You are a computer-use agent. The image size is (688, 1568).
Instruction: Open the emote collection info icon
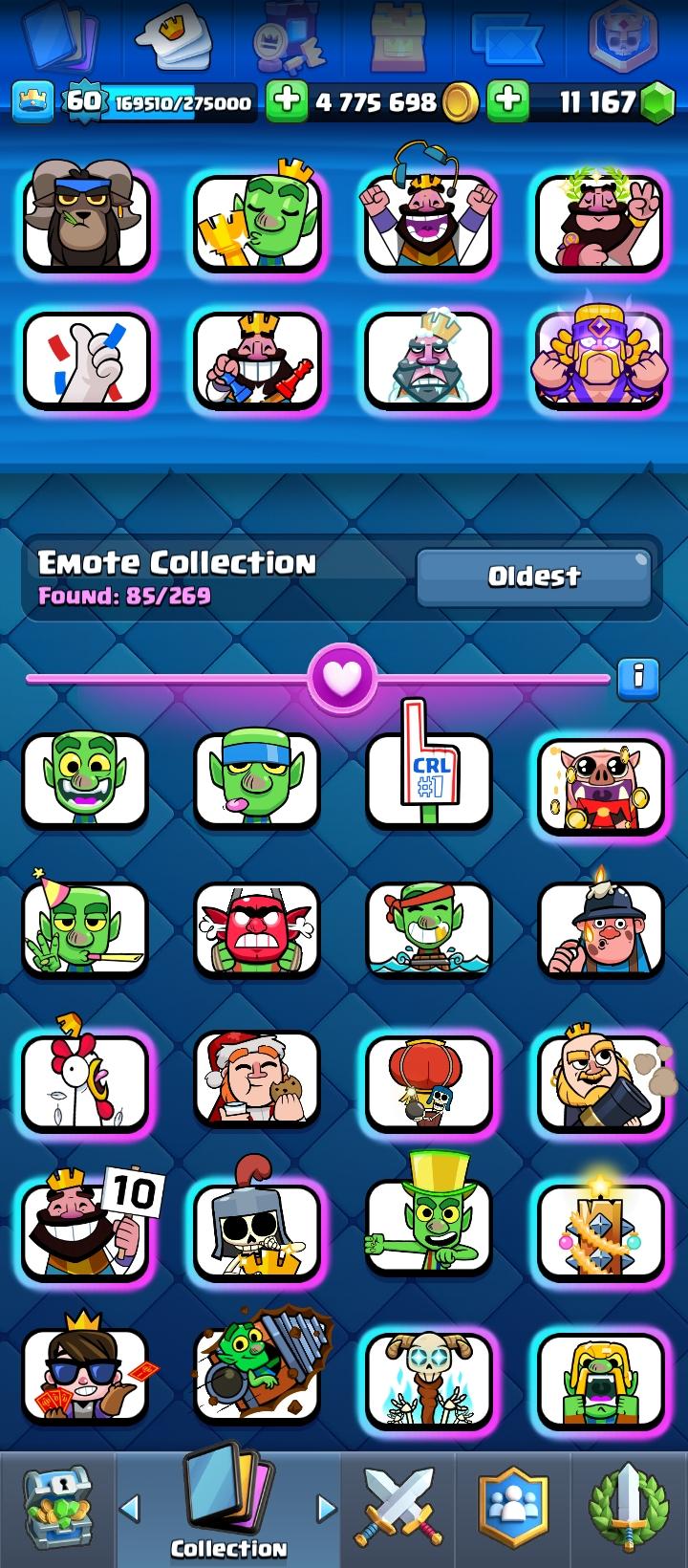pyautogui.click(x=637, y=679)
